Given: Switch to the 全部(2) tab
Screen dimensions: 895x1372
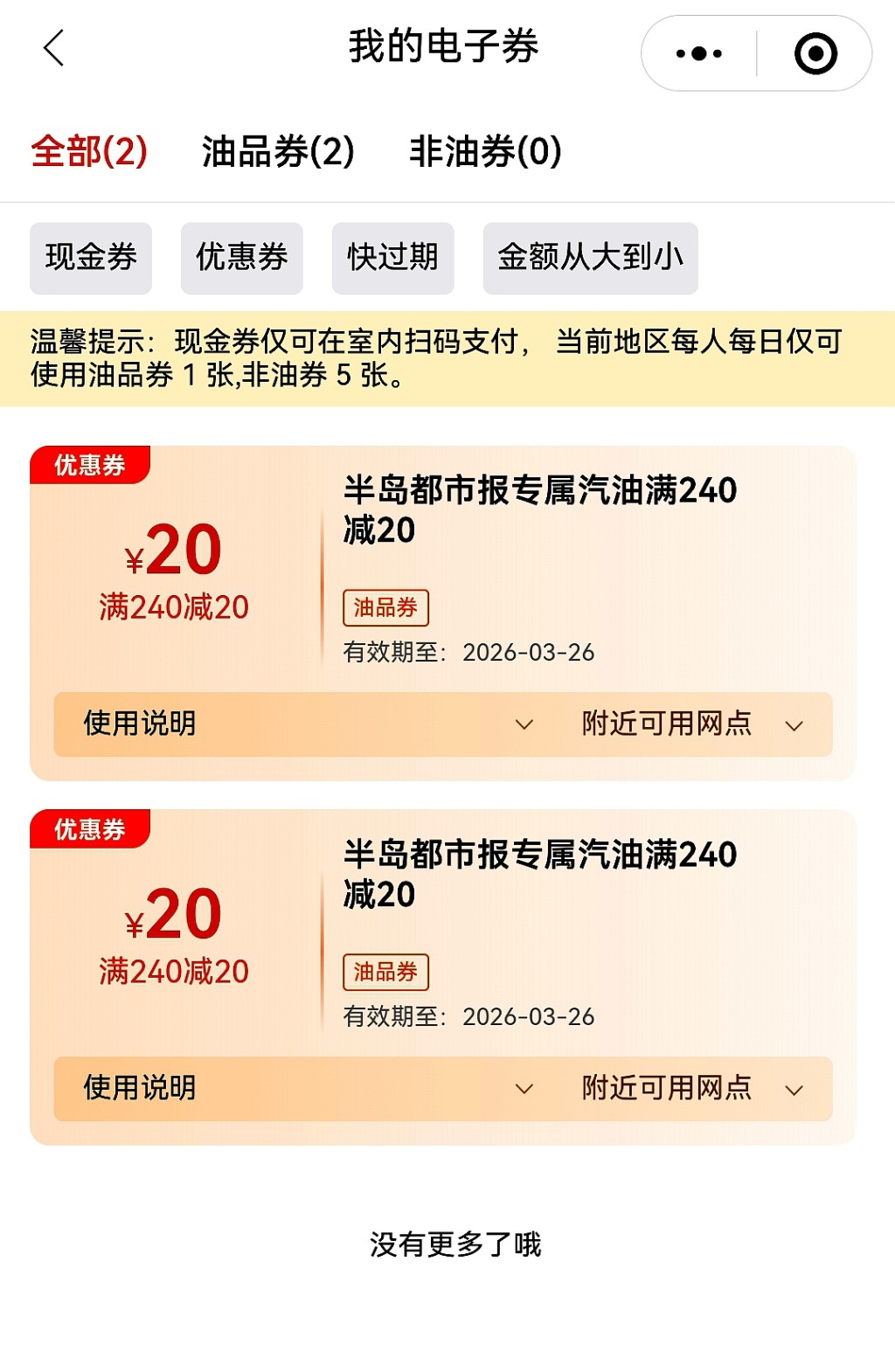Looking at the screenshot, I should (x=89, y=151).
